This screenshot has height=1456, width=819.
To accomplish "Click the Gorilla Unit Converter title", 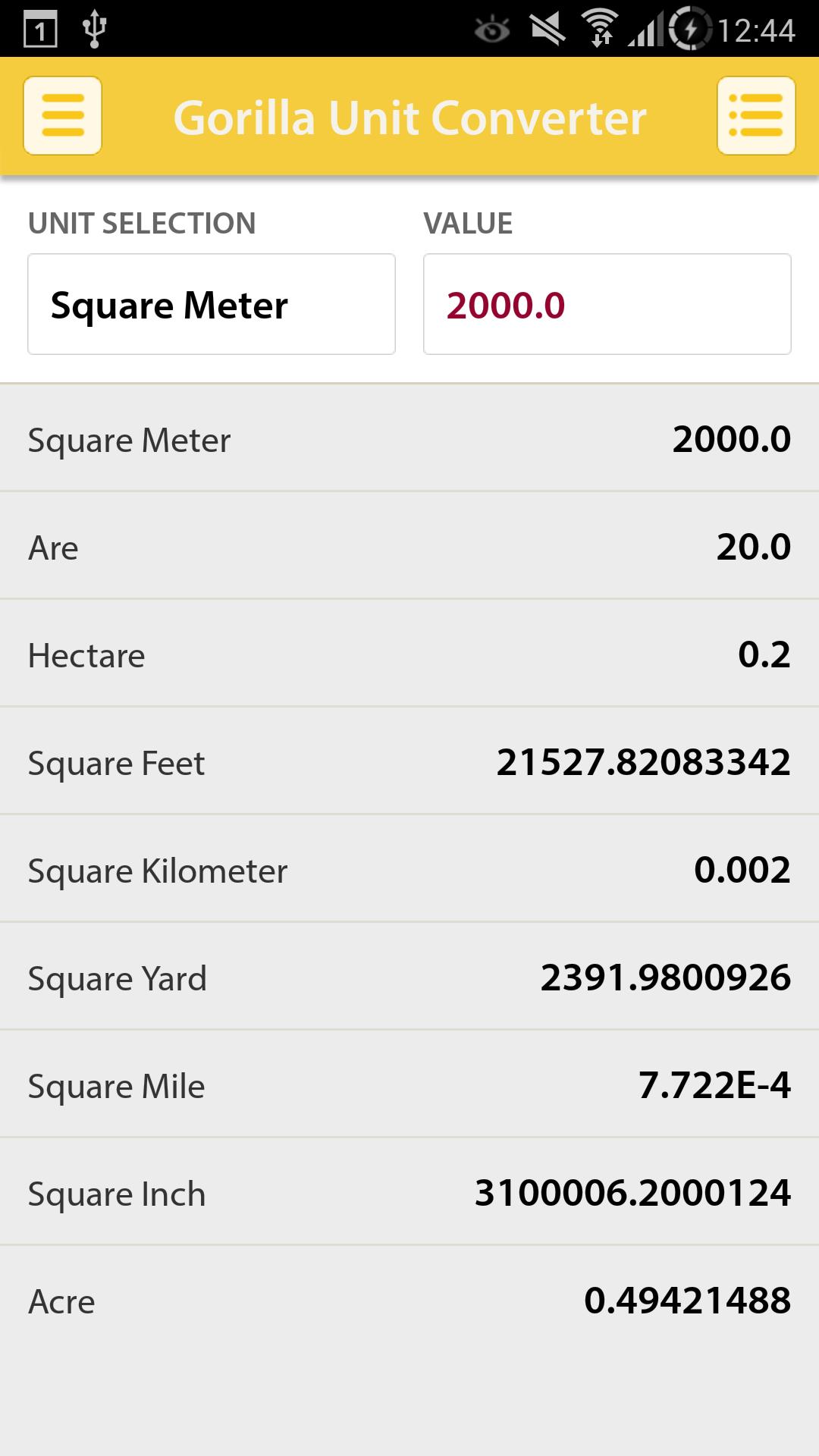I will click(409, 116).
